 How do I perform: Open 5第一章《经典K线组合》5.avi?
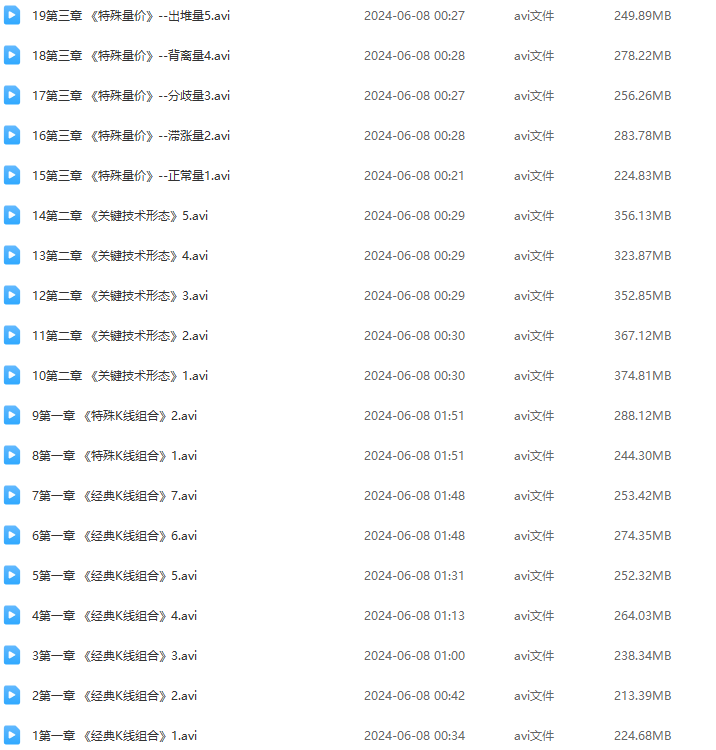114,576
